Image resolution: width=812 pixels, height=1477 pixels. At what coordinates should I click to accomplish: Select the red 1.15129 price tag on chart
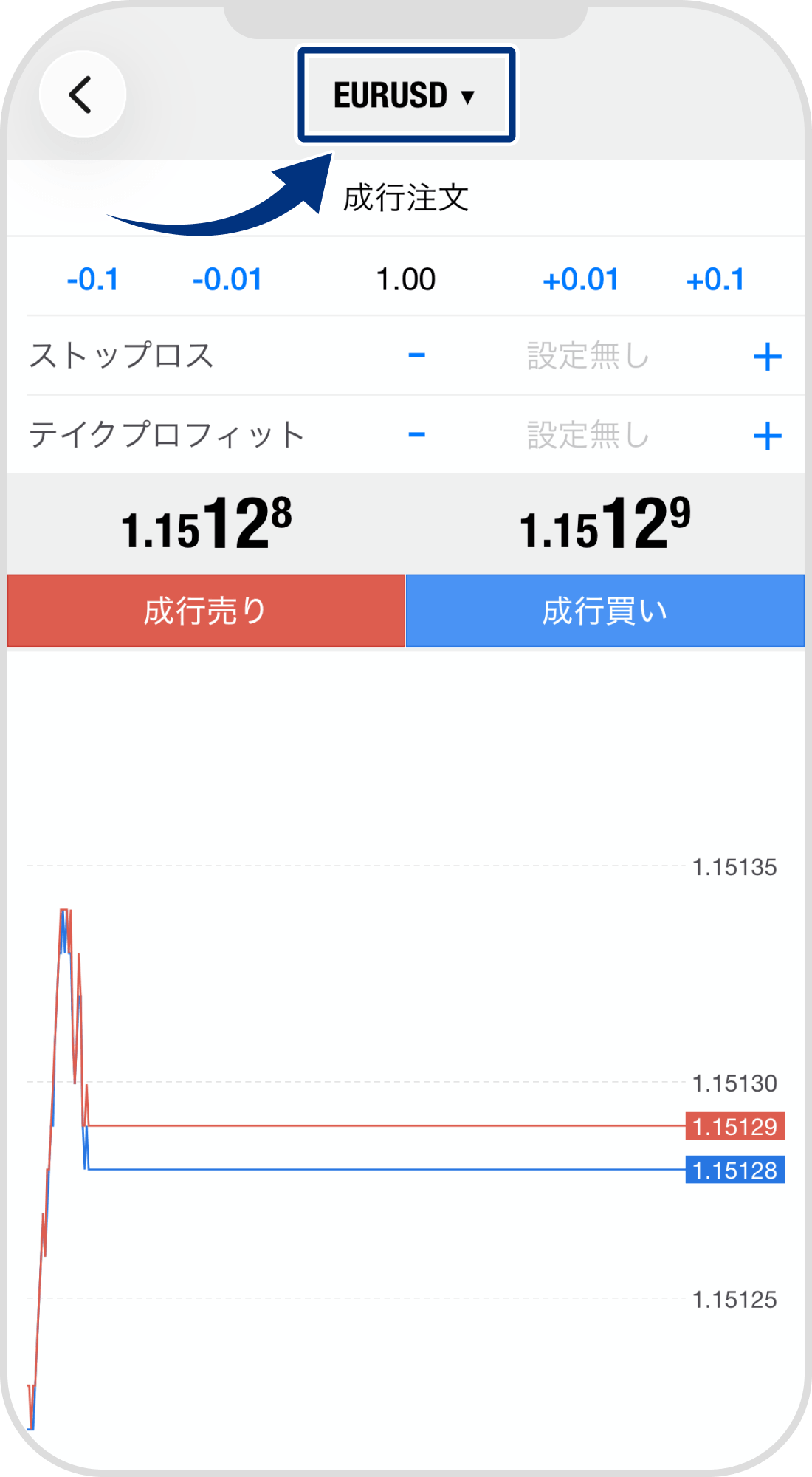pyautogui.click(x=734, y=1127)
